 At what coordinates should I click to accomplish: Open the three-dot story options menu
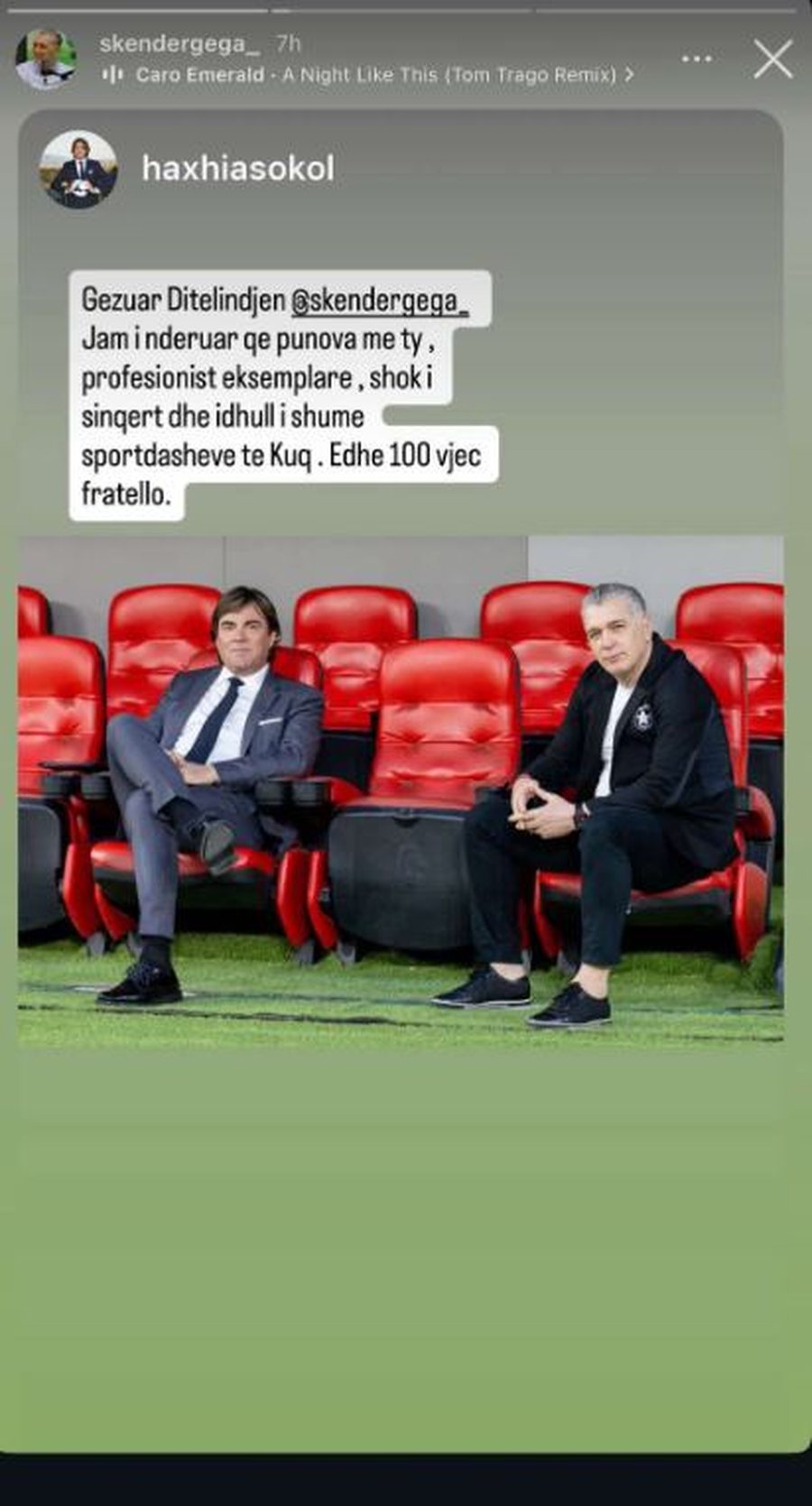pos(697,60)
